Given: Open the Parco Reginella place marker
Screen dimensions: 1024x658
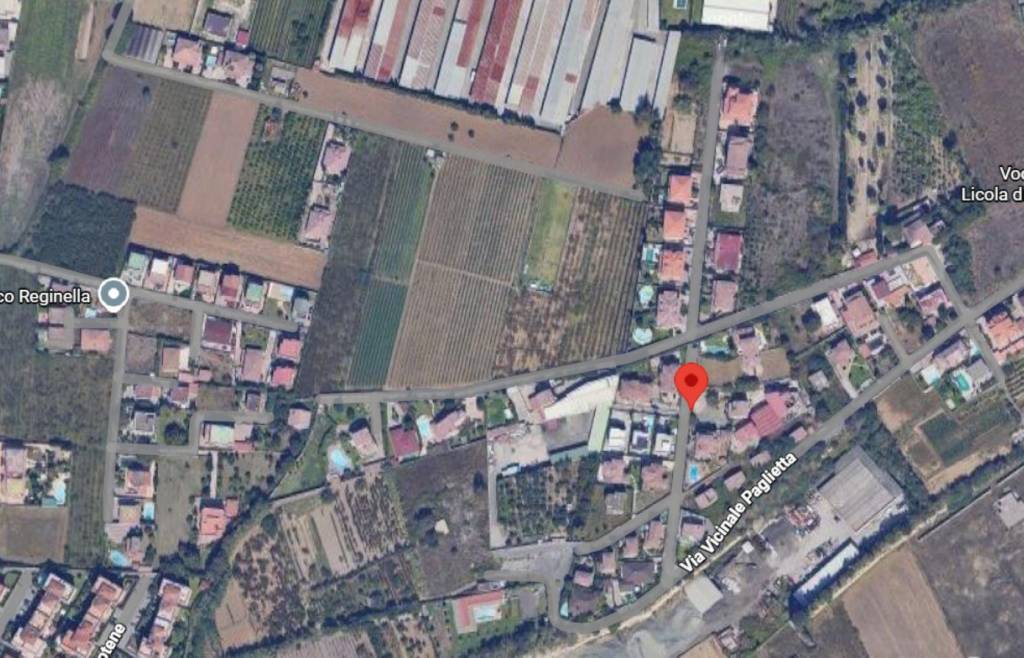Looking at the screenshot, I should (x=113, y=295).
